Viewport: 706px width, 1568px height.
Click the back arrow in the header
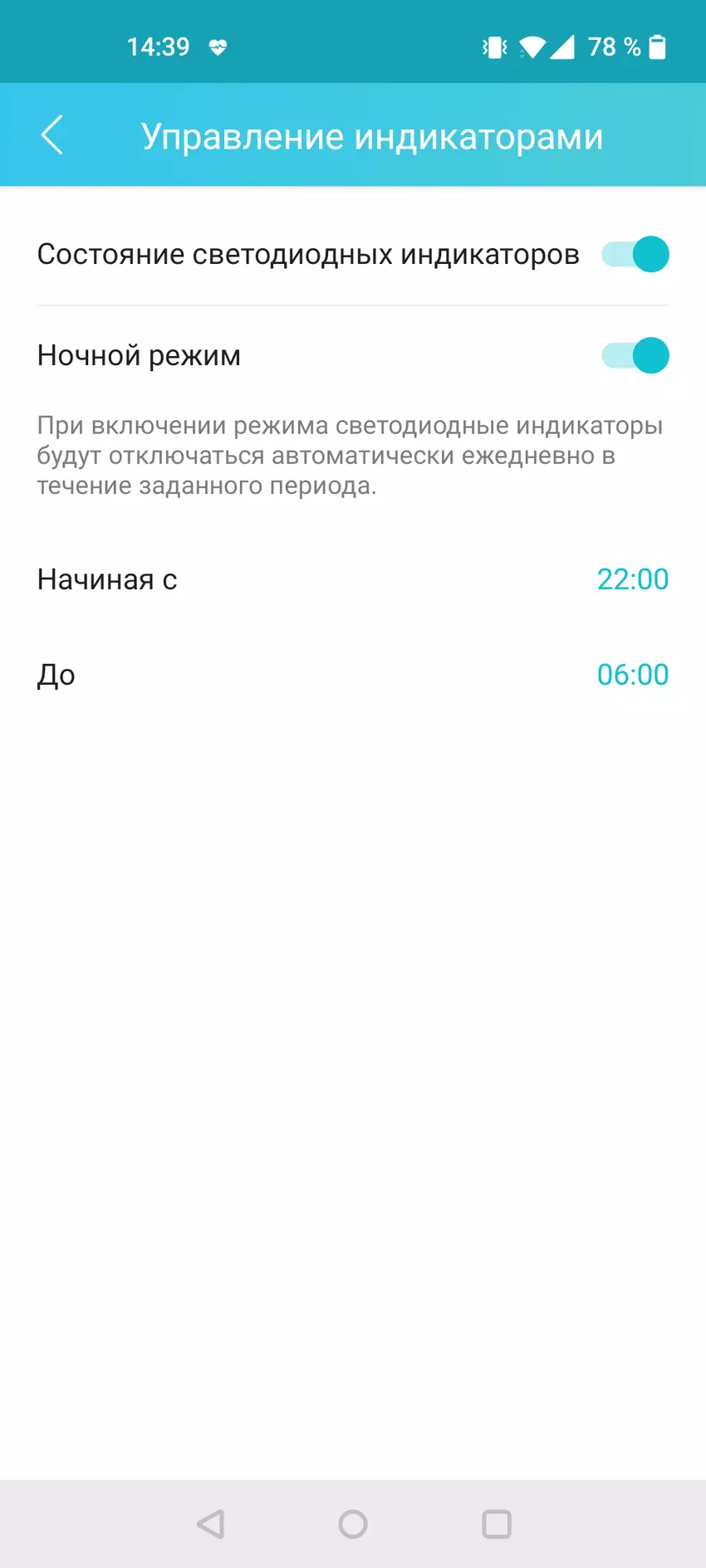[x=52, y=134]
